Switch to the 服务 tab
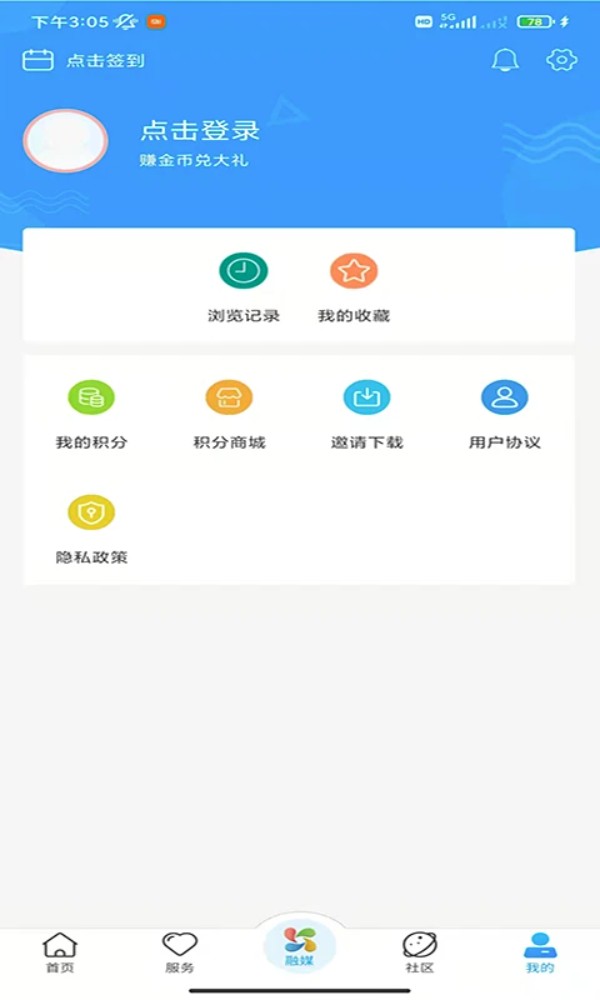 click(x=180, y=951)
